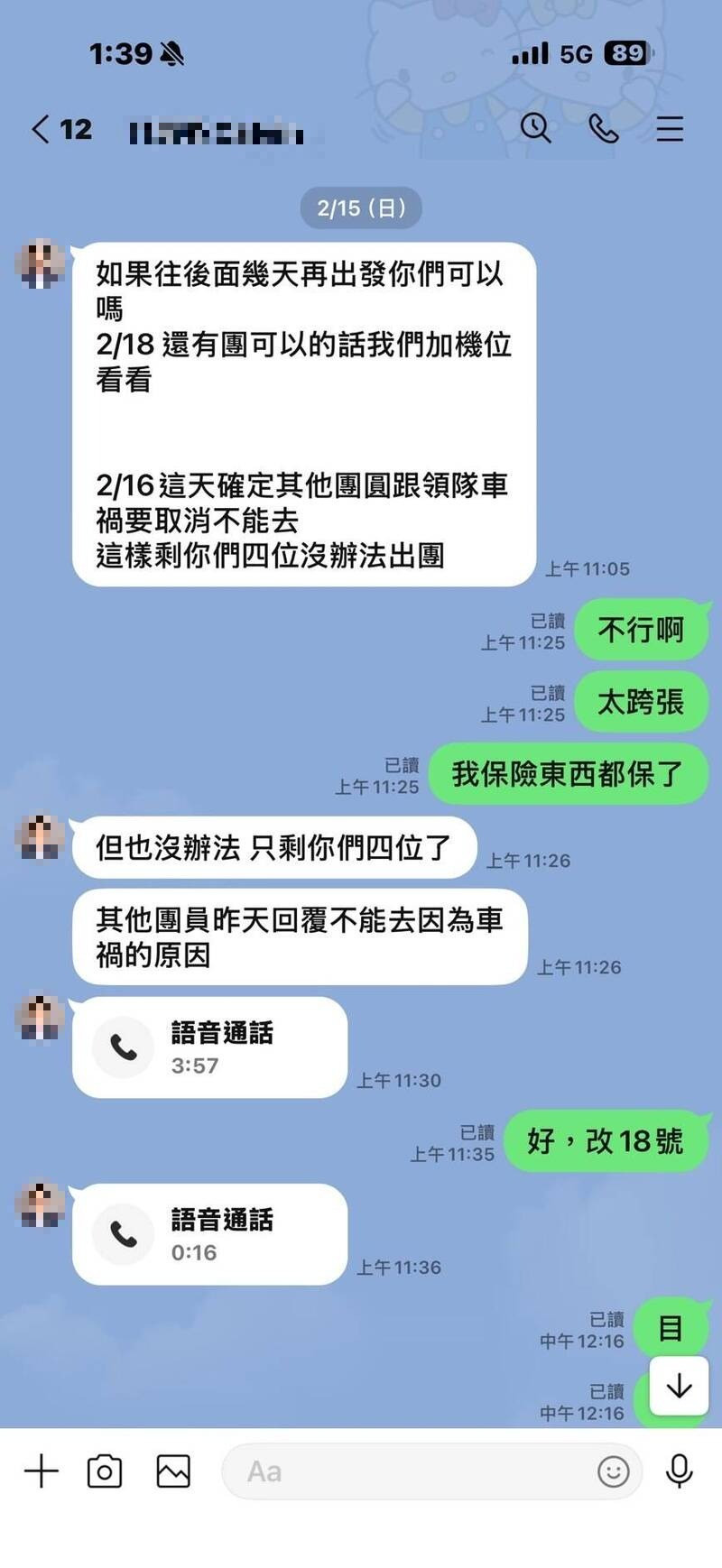Open the photo gallery picker

click(173, 1471)
